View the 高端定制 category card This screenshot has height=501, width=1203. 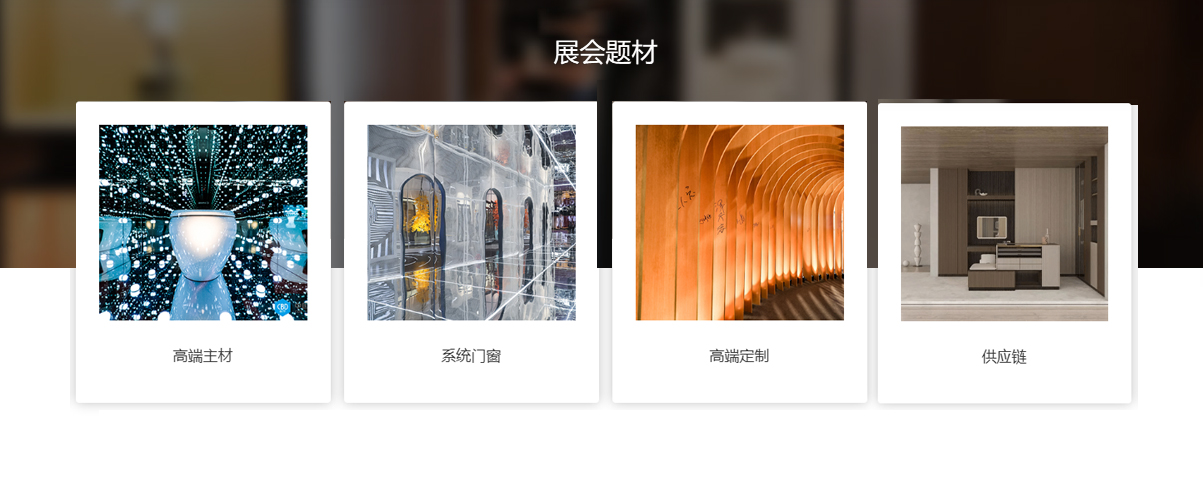(x=739, y=252)
